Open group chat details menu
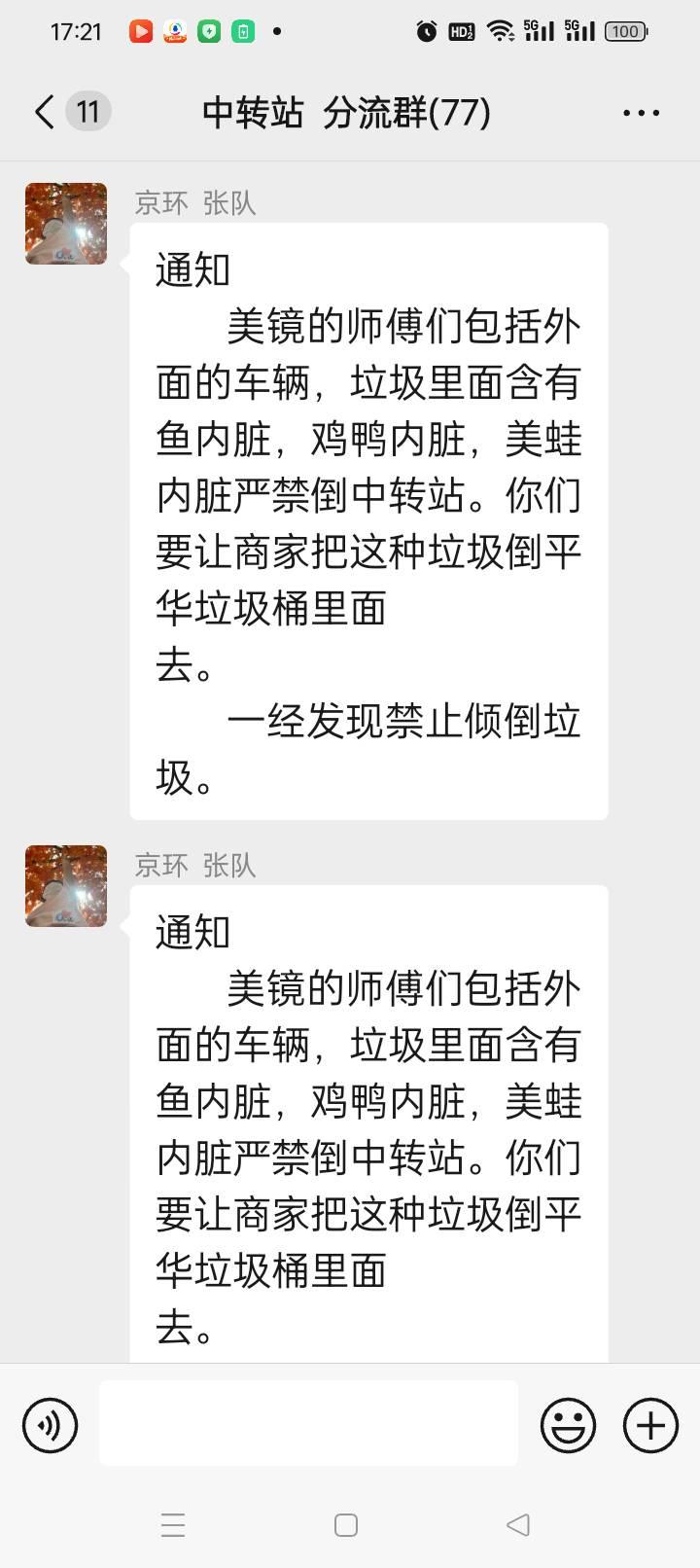The width and height of the screenshot is (700, 1568). pos(641,113)
